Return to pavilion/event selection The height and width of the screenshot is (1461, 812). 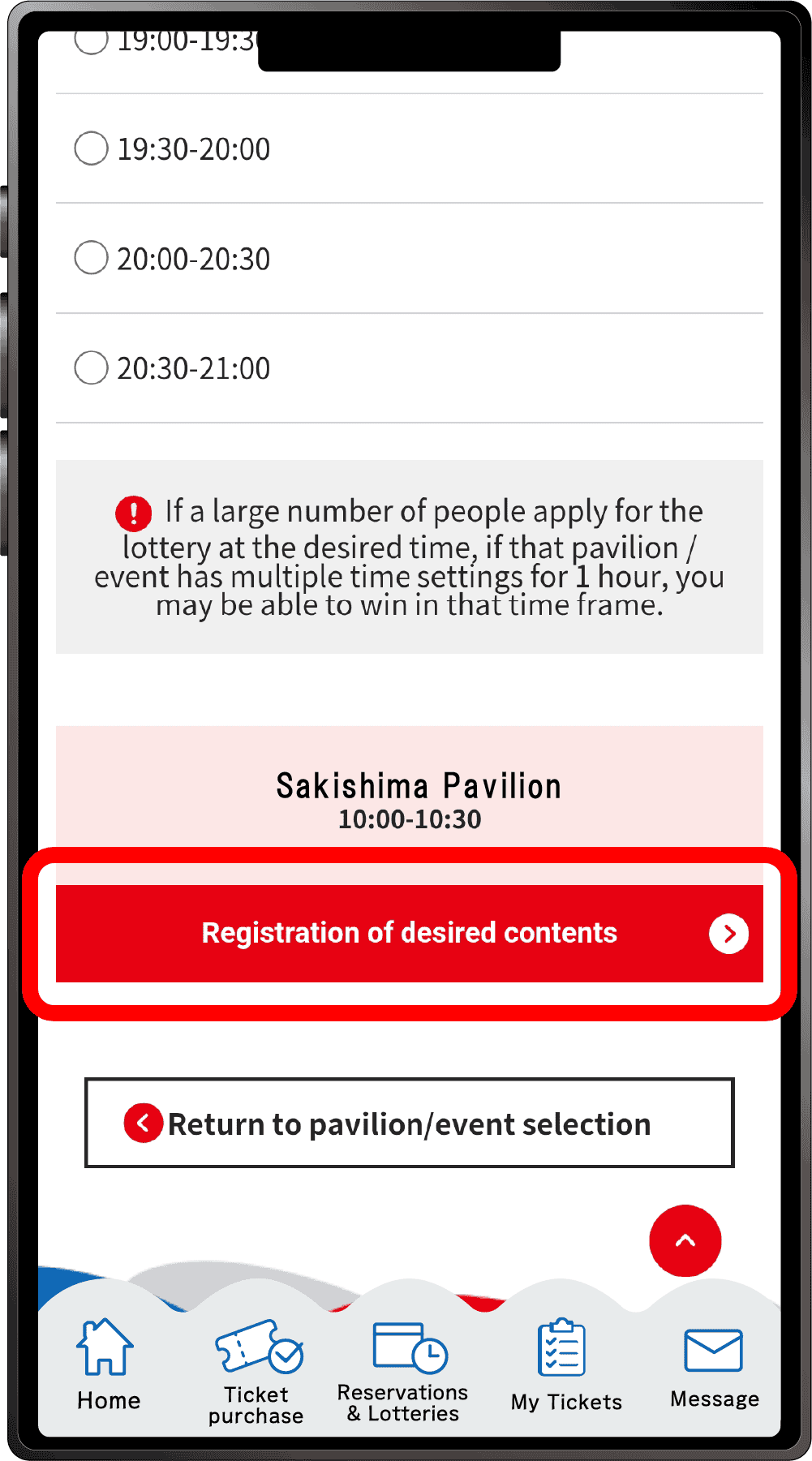point(409,1123)
